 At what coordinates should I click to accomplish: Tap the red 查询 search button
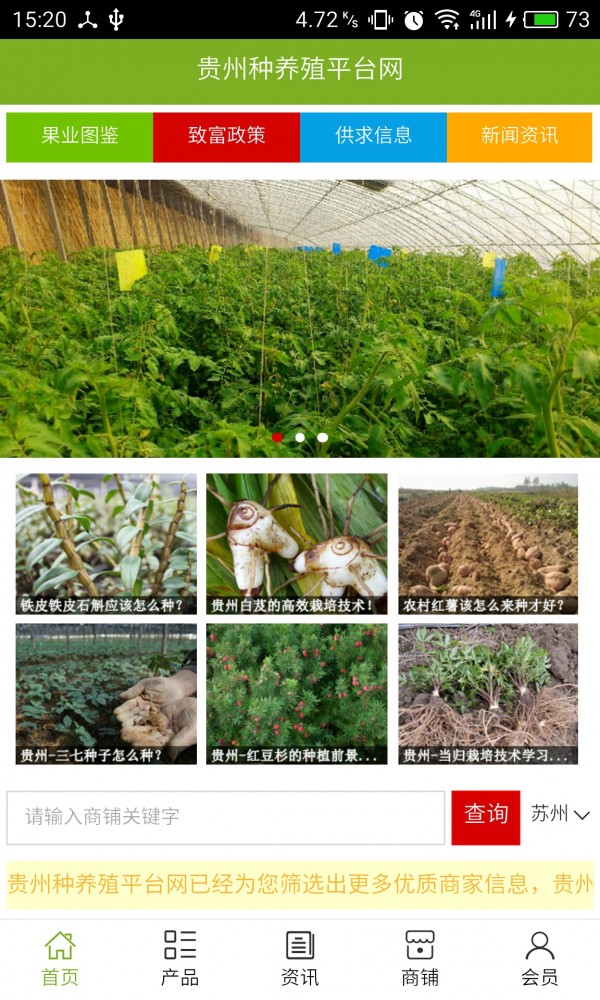tap(486, 817)
